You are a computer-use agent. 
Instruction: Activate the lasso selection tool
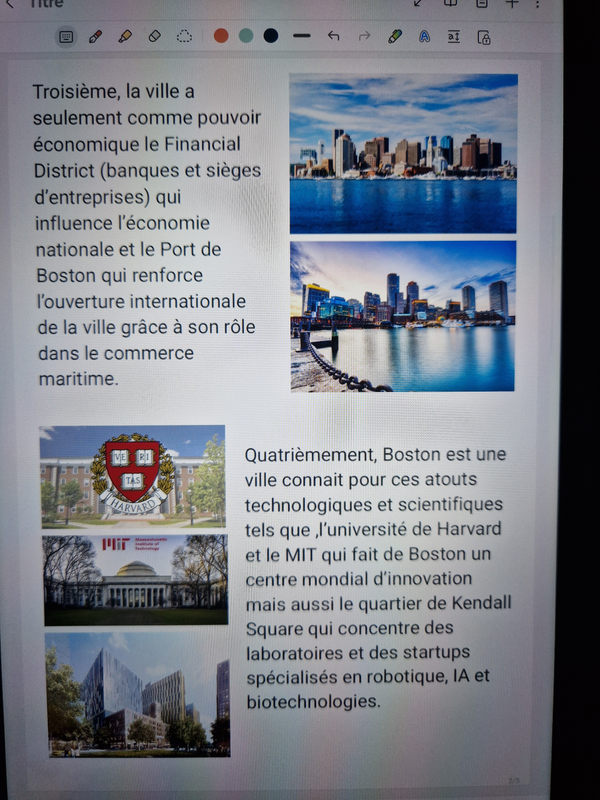[184, 37]
